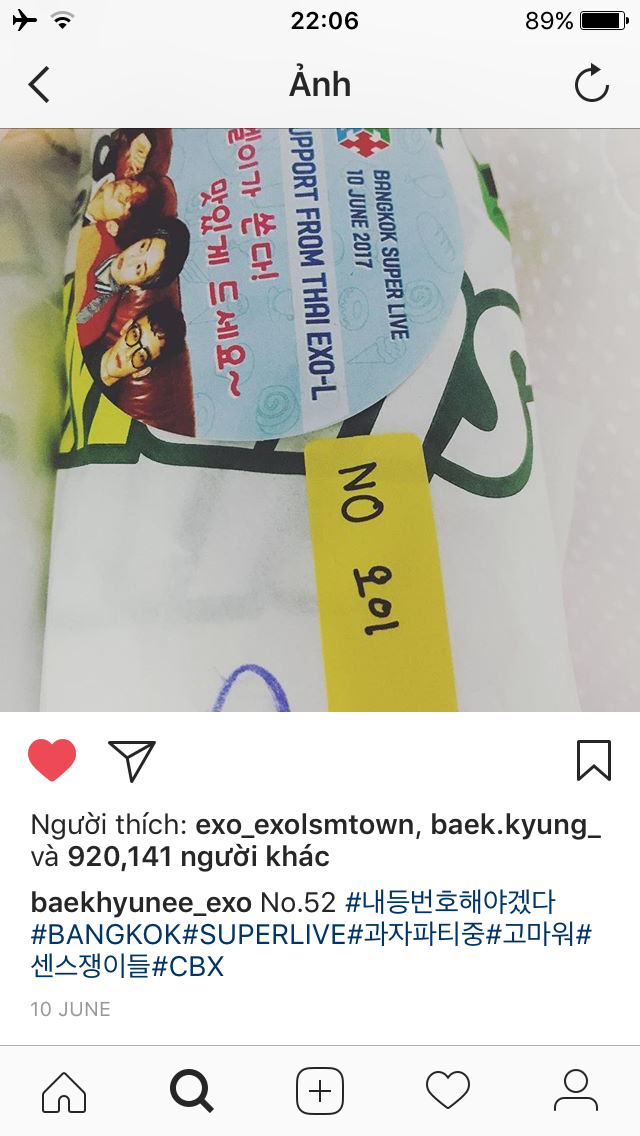Screen dimensions: 640x1136
Task: Go back from the Ảnh screen
Action: [39, 85]
